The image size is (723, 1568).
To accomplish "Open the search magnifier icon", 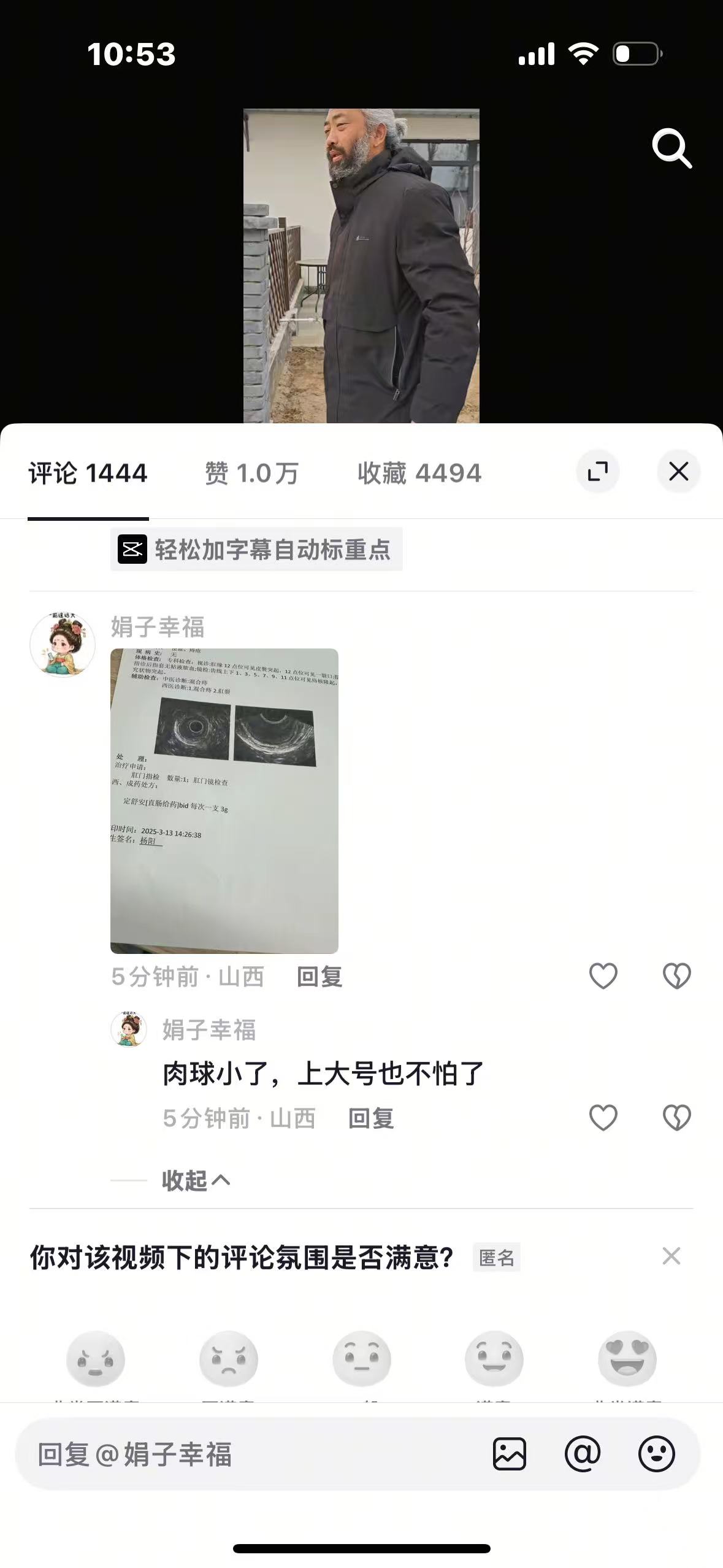I will coord(672,148).
